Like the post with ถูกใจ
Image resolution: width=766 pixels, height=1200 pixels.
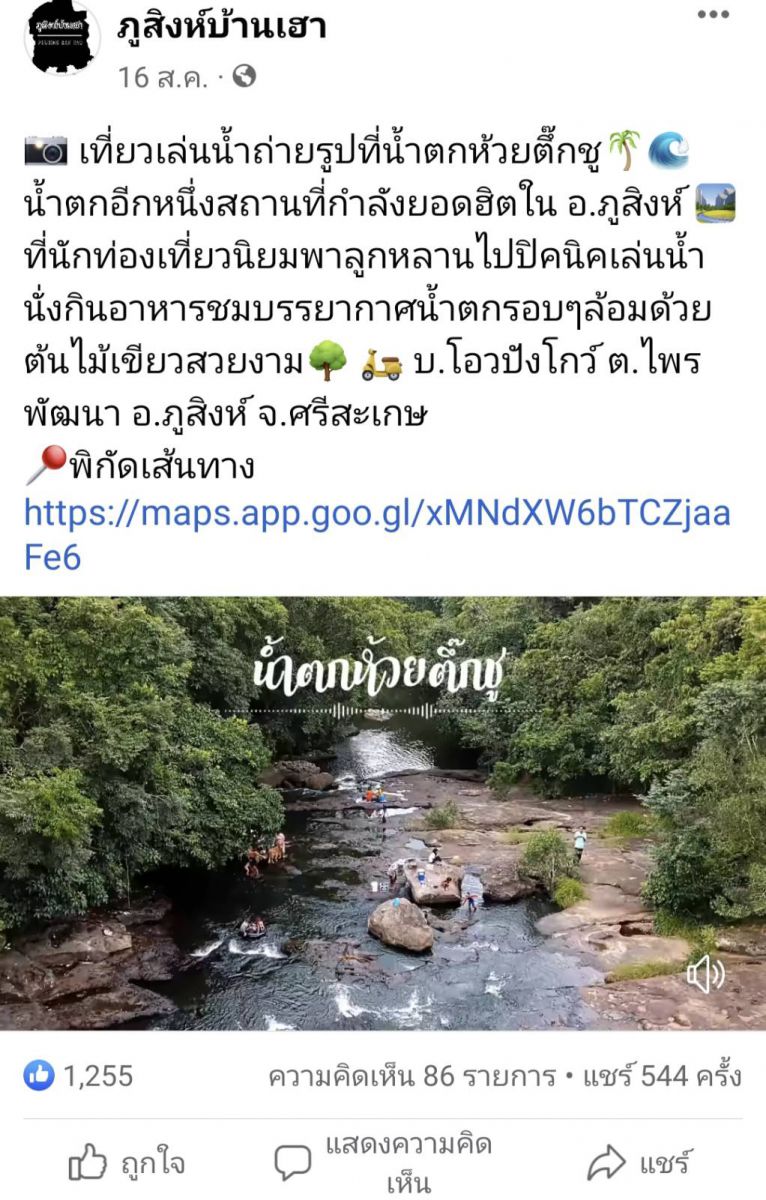126,1164
